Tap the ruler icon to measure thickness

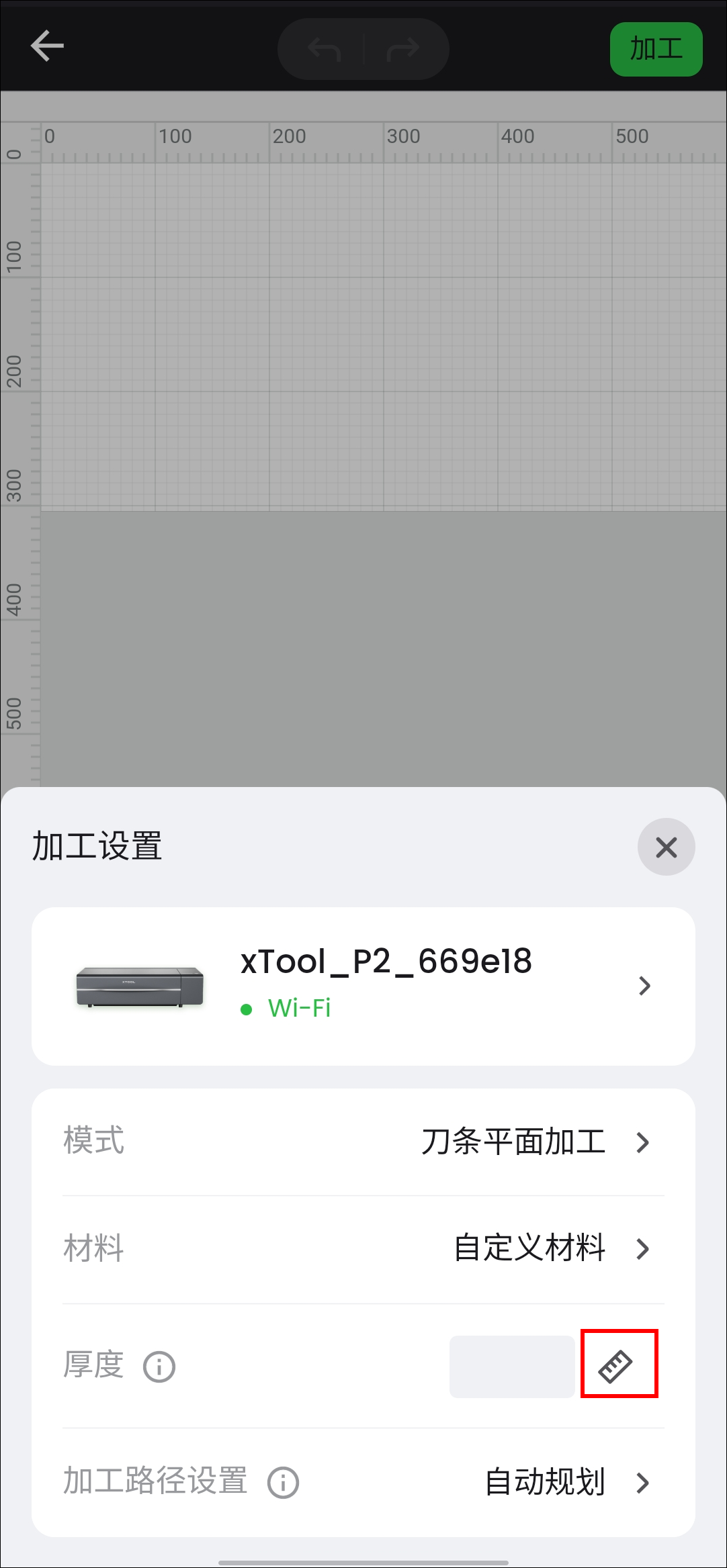tap(618, 1365)
